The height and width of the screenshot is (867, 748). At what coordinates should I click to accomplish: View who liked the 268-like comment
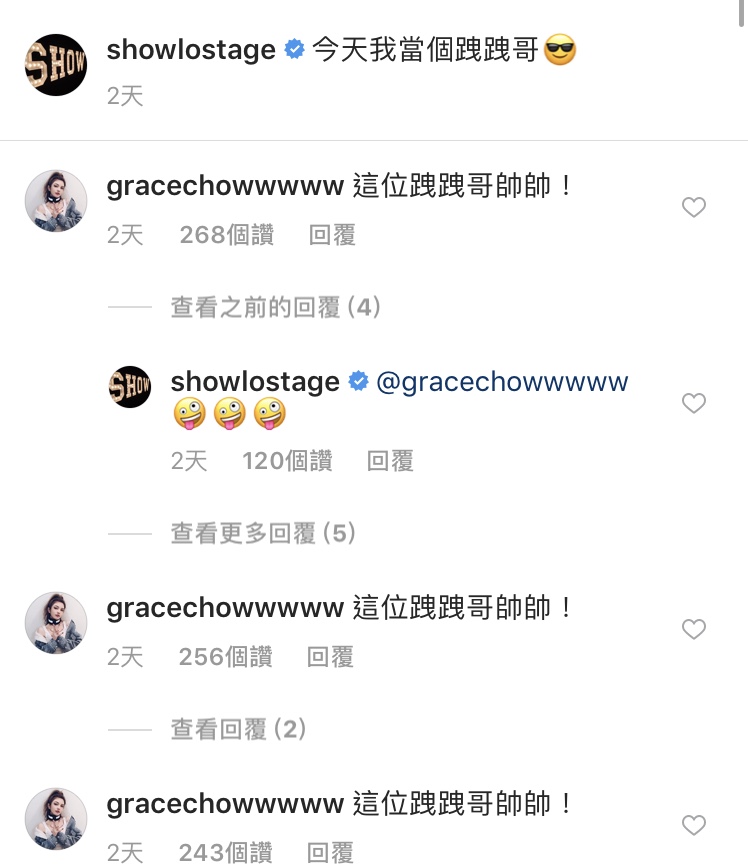(225, 235)
